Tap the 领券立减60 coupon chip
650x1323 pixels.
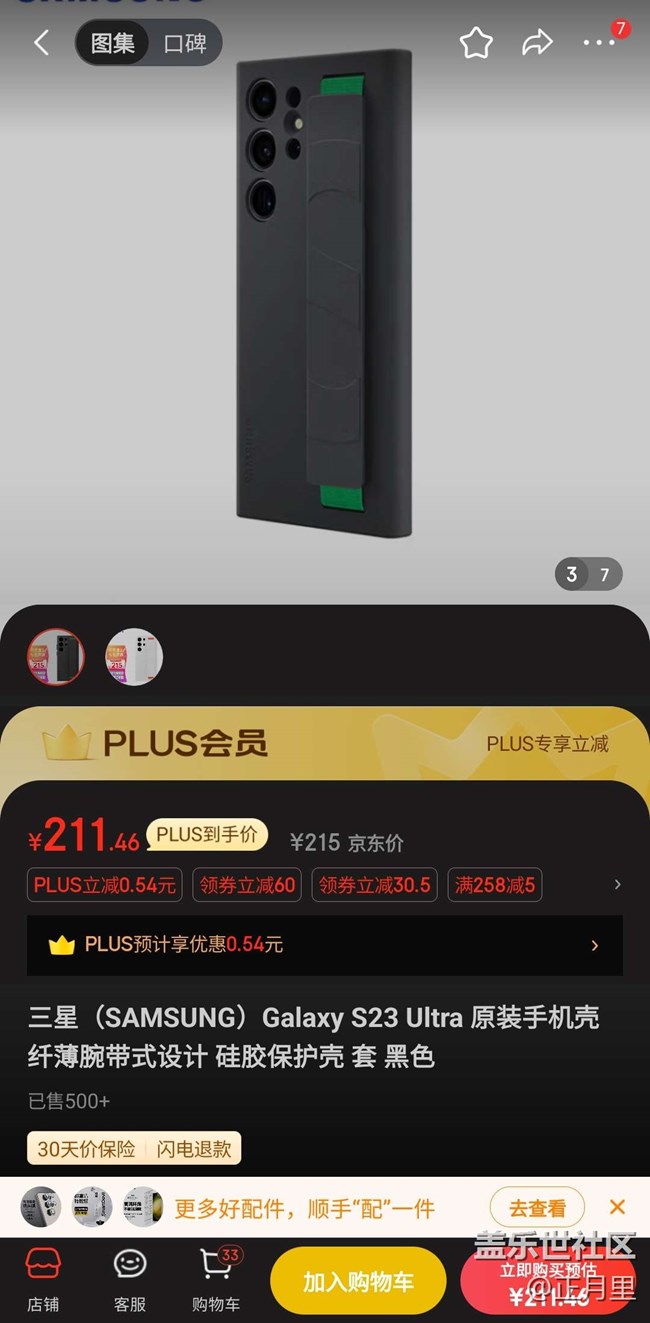click(x=247, y=885)
